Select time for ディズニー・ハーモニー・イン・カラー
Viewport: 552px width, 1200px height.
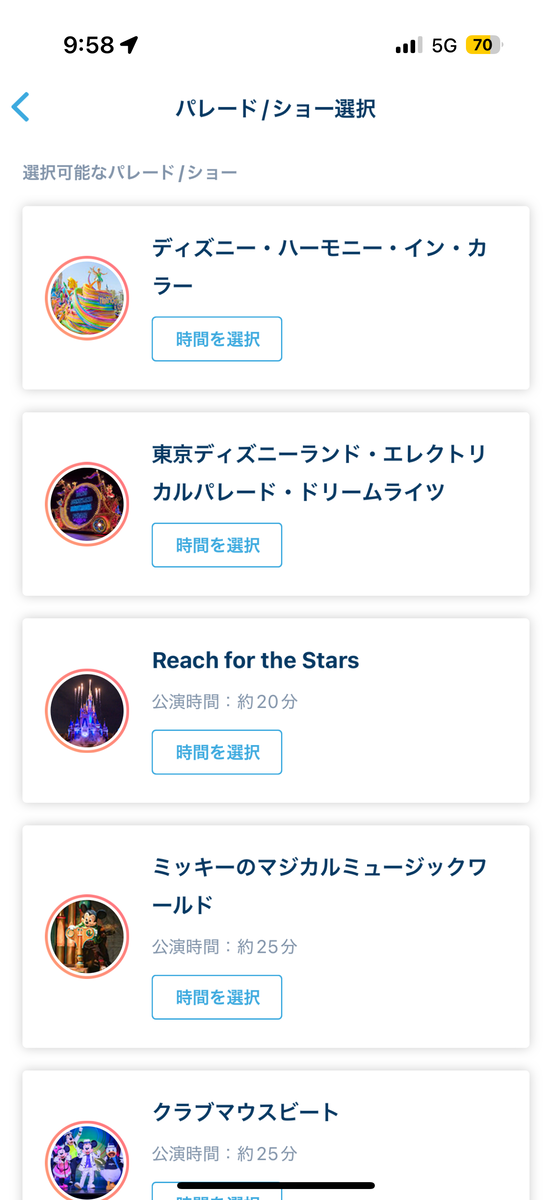(217, 339)
